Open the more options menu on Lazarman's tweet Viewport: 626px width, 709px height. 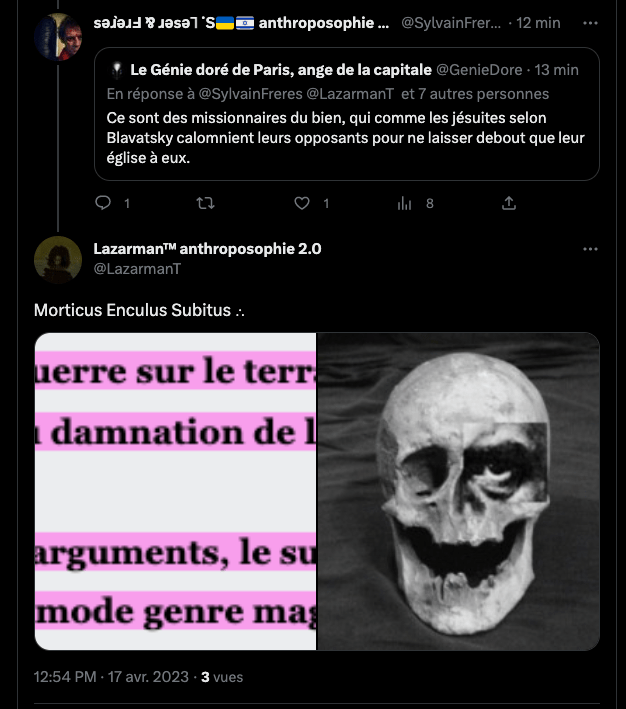(x=590, y=249)
